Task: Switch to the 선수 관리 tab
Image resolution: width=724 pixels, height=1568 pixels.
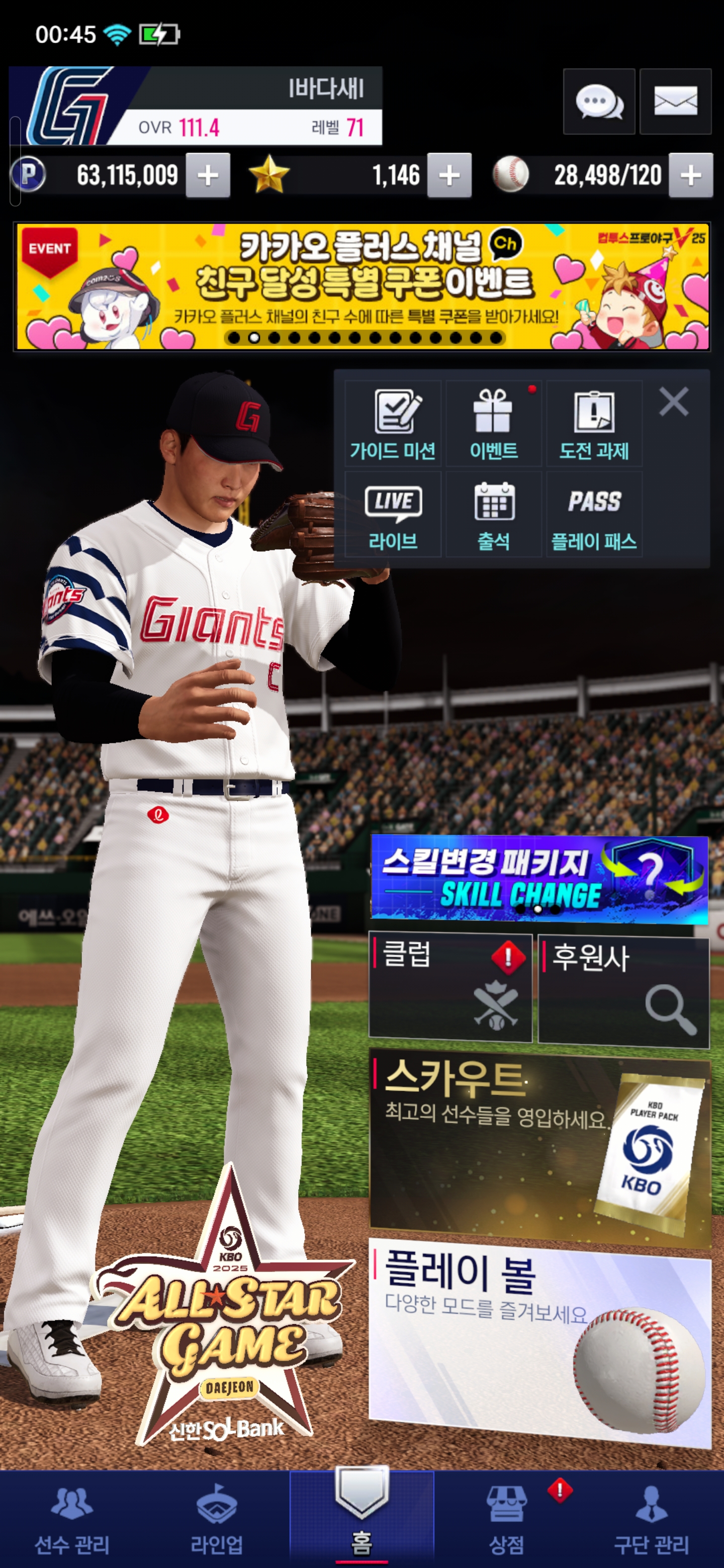Action: click(72, 1519)
